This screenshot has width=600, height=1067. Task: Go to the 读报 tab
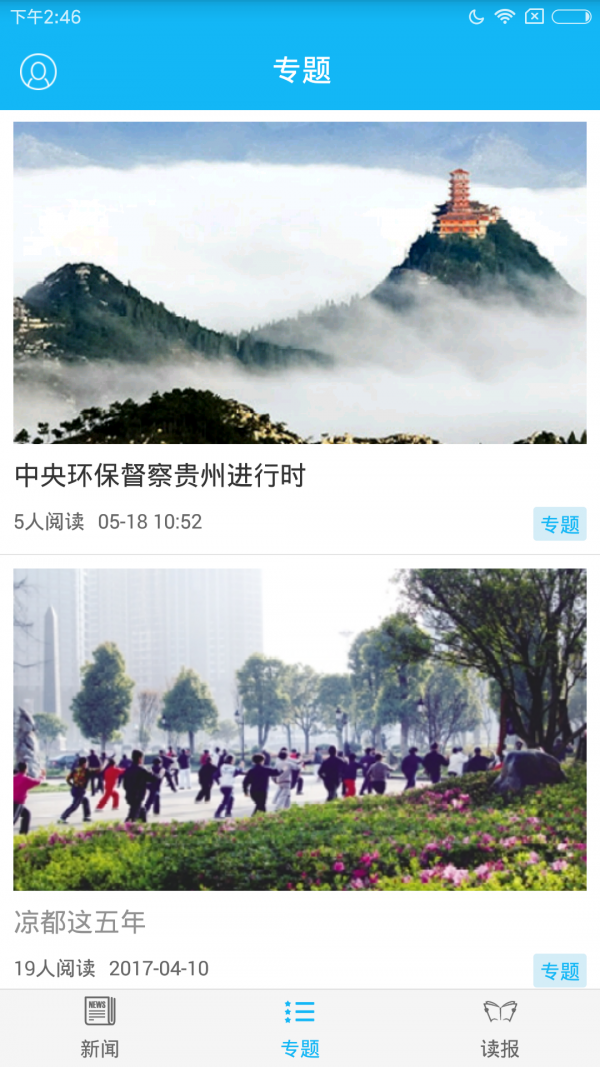click(500, 1028)
